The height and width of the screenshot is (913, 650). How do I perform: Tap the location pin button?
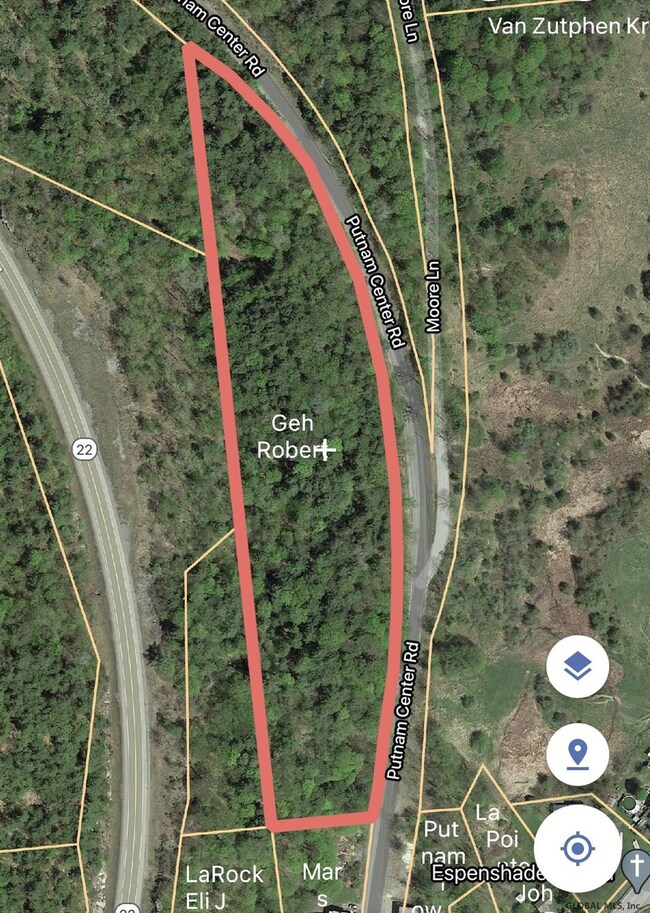point(578,756)
